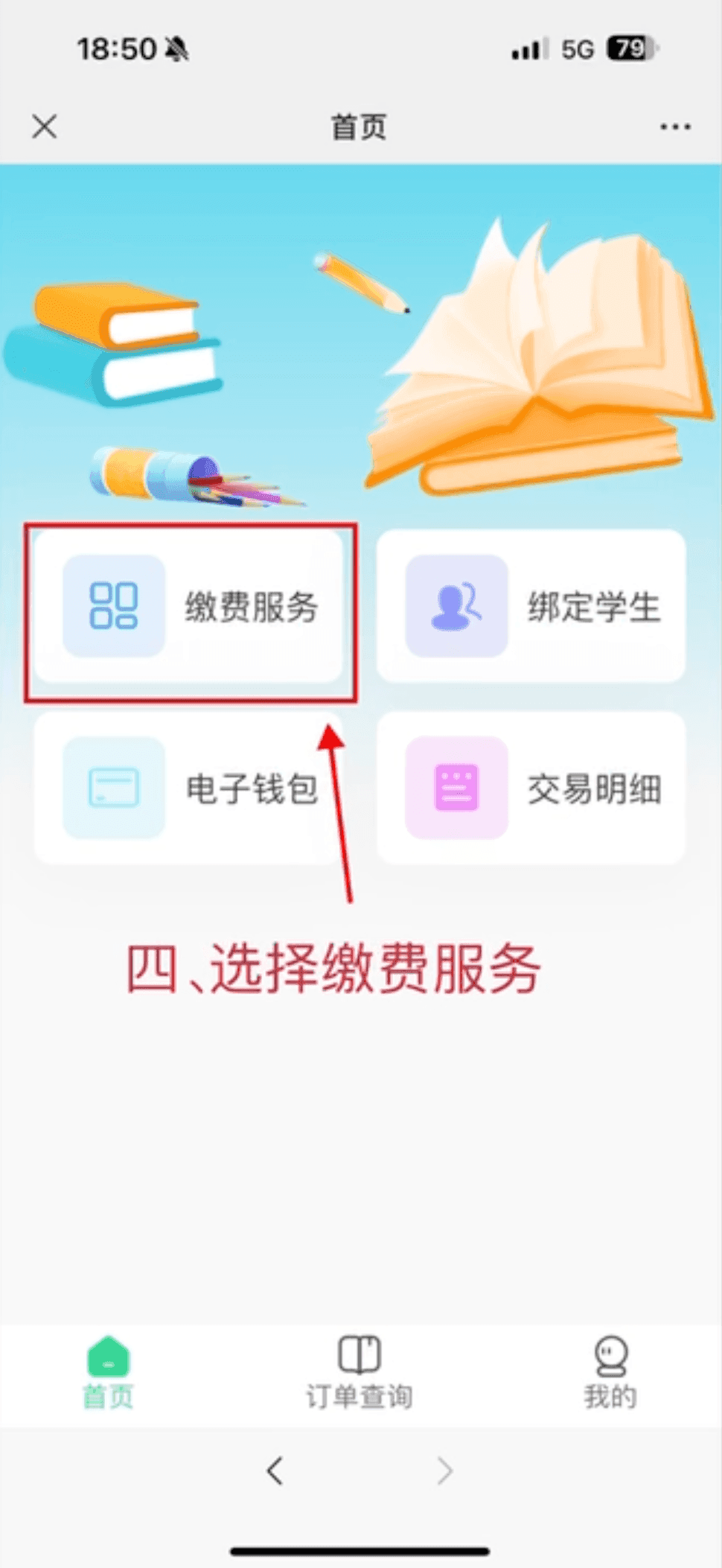Image resolution: width=722 pixels, height=1568 pixels.
Task: Tap the browser forward arrow
Action: 444,1471
